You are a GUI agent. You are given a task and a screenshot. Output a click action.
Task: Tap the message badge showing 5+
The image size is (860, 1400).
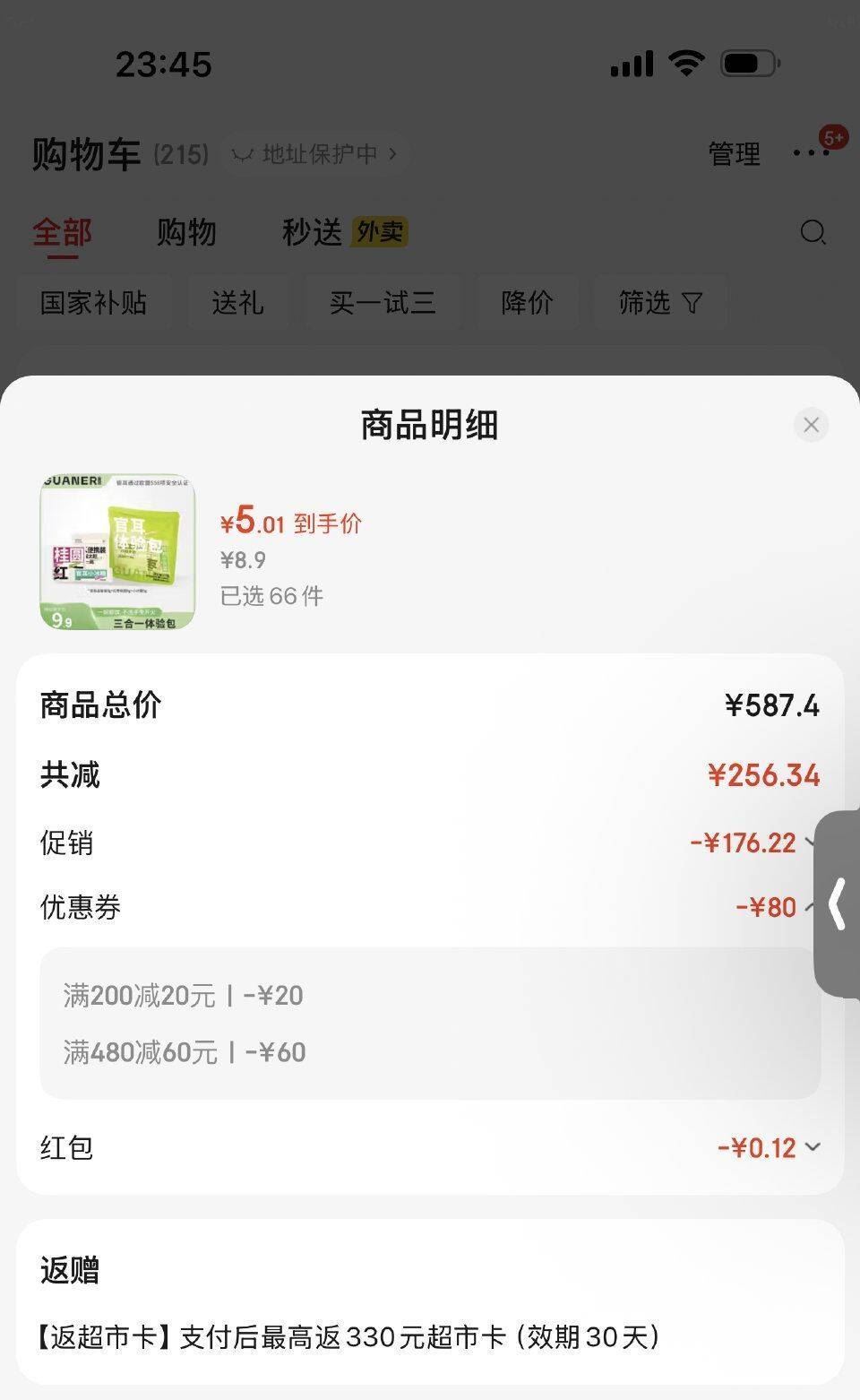833,136
